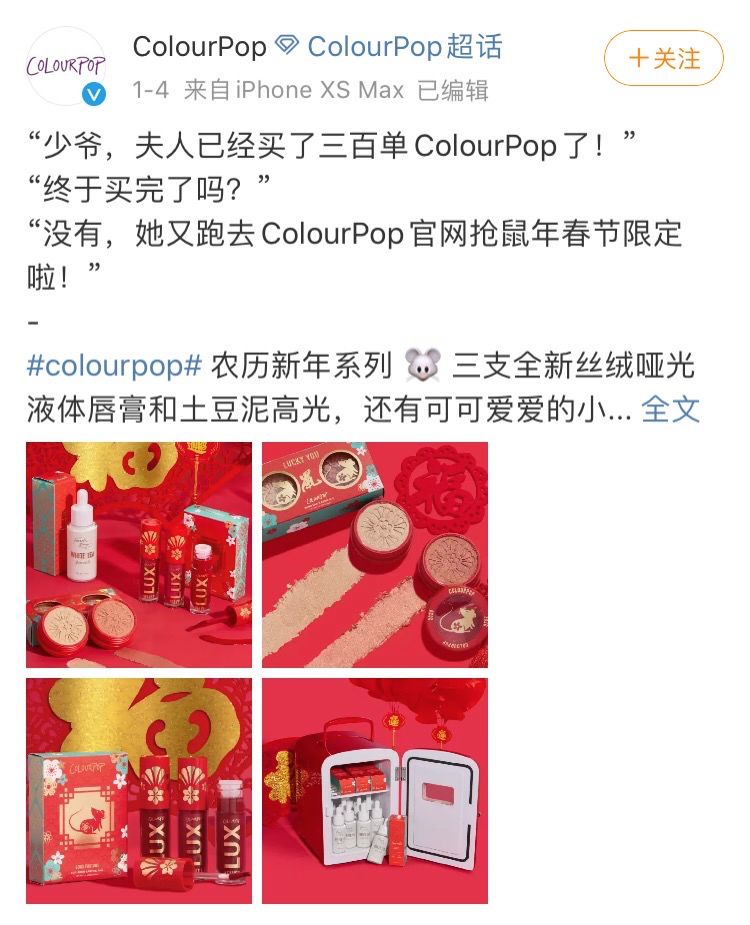The height and width of the screenshot is (925, 750).
Task: Open the photo with the Lux lipsticks box
Action: click(138, 790)
